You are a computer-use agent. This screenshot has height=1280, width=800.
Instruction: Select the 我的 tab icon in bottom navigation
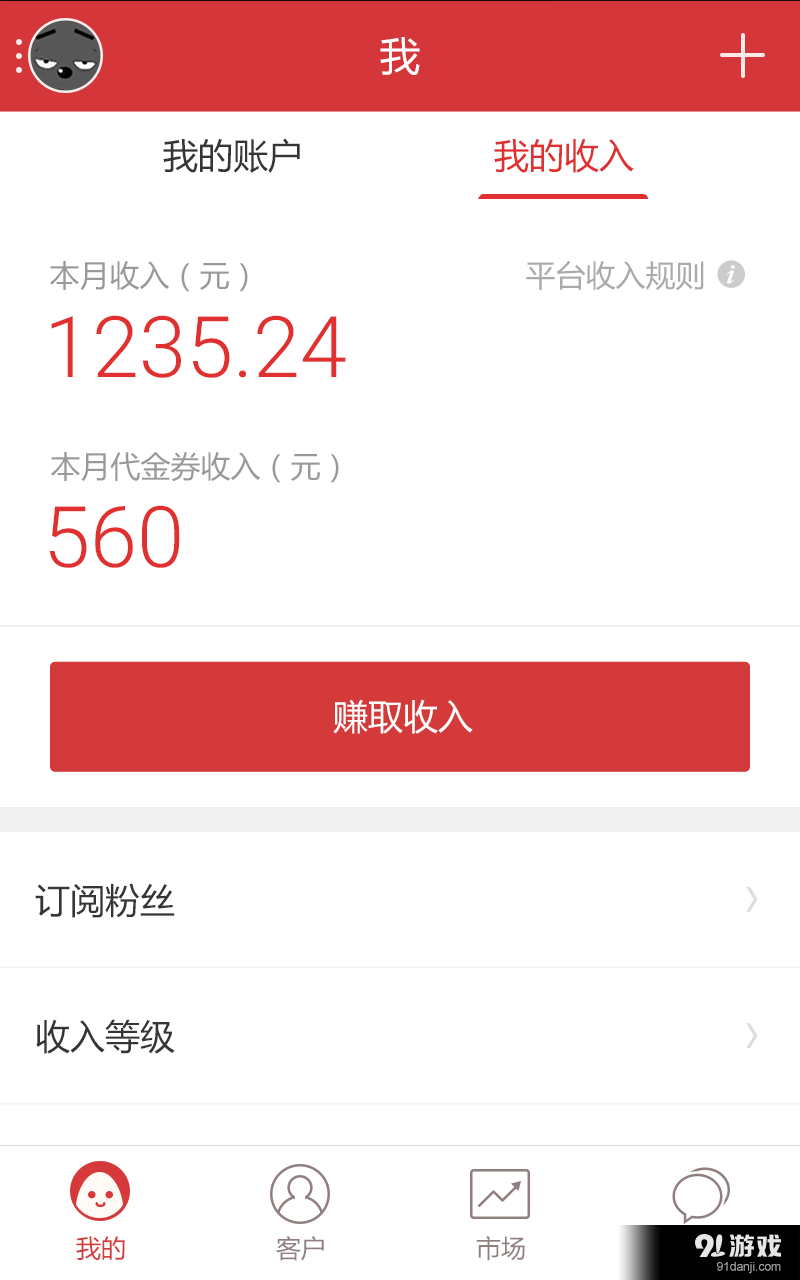(100, 1193)
